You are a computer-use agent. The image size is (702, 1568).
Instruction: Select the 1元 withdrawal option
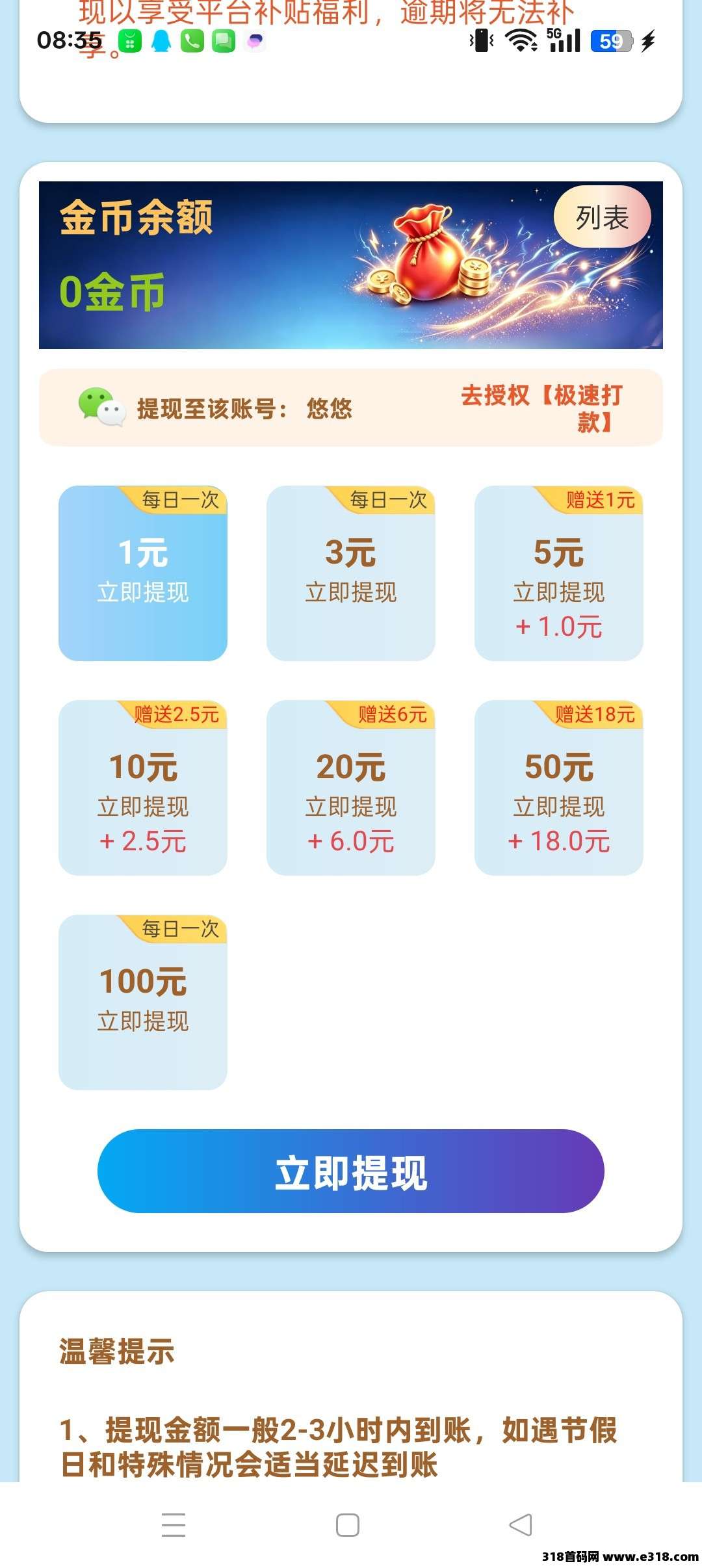143,573
